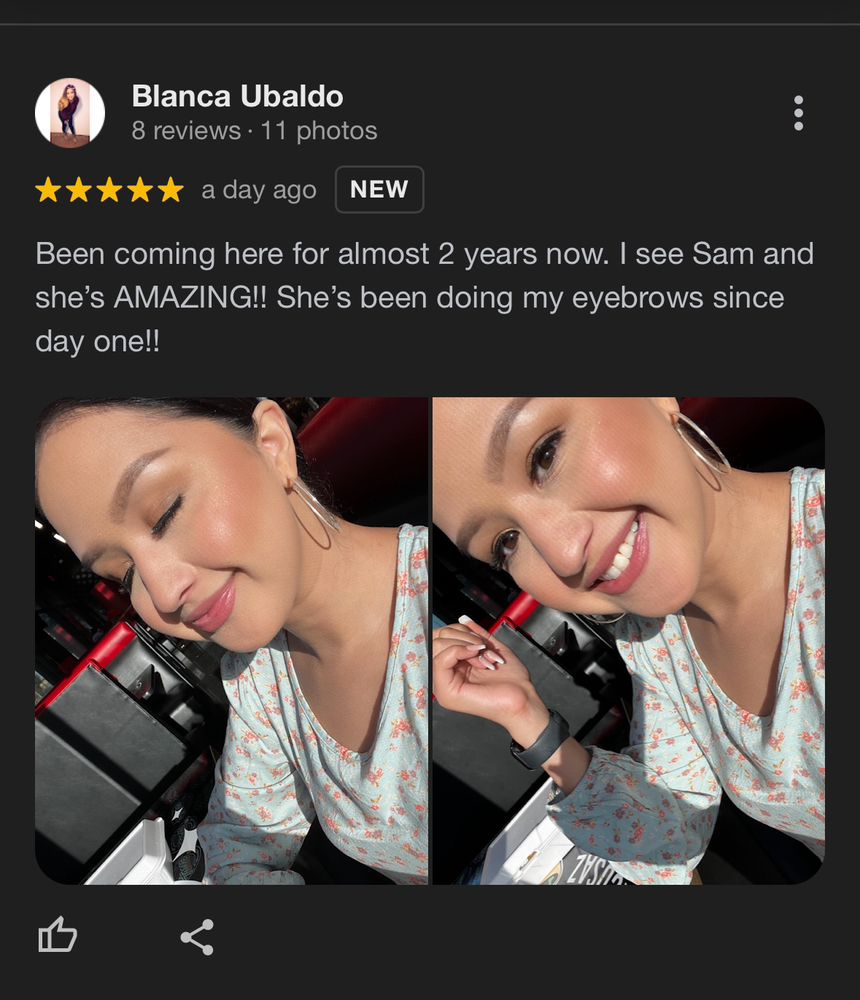Like this review with the thumbs-up icon
The height and width of the screenshot is (1000, 860).
click(57, 937)
